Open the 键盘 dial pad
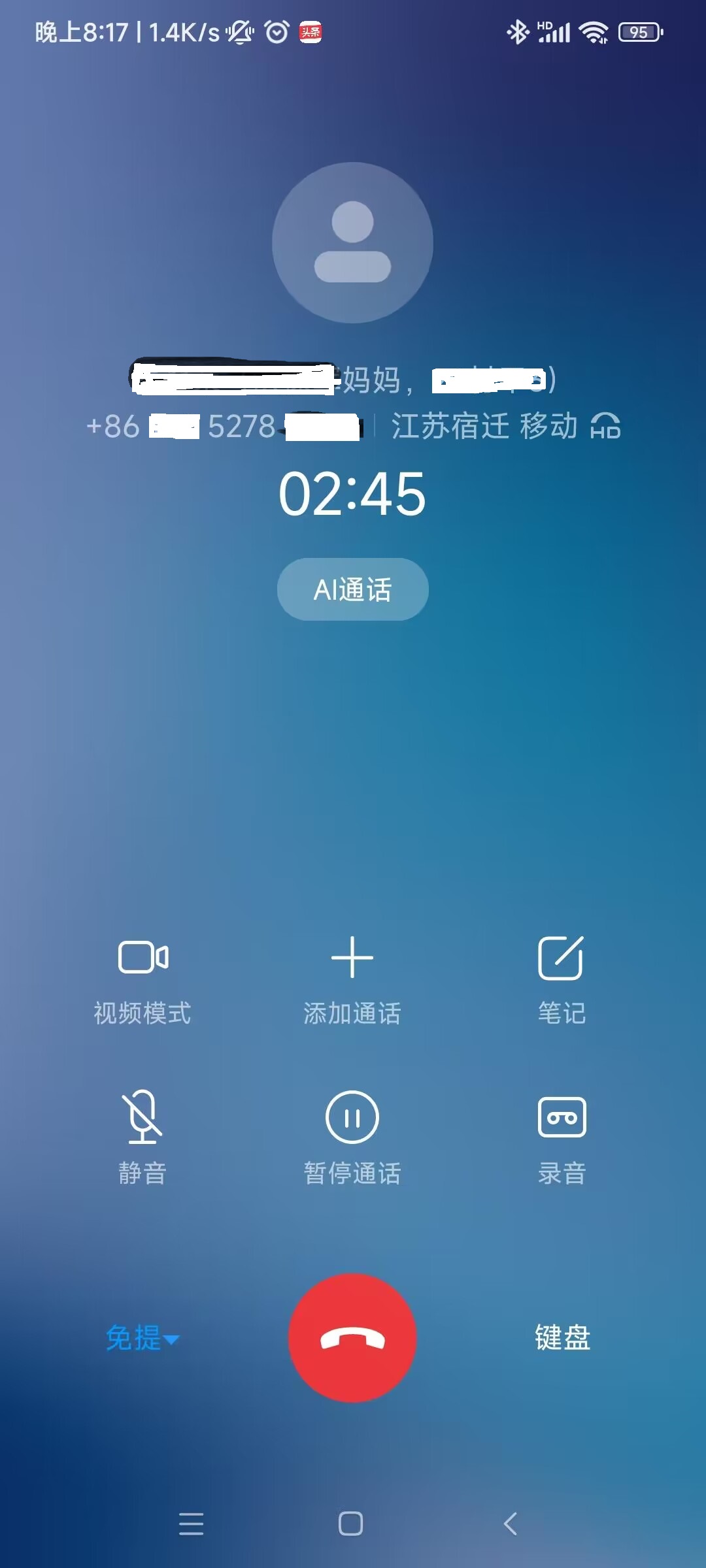Image resolution: width=706 pixels, height=1568 pixels. point(562,1337)
